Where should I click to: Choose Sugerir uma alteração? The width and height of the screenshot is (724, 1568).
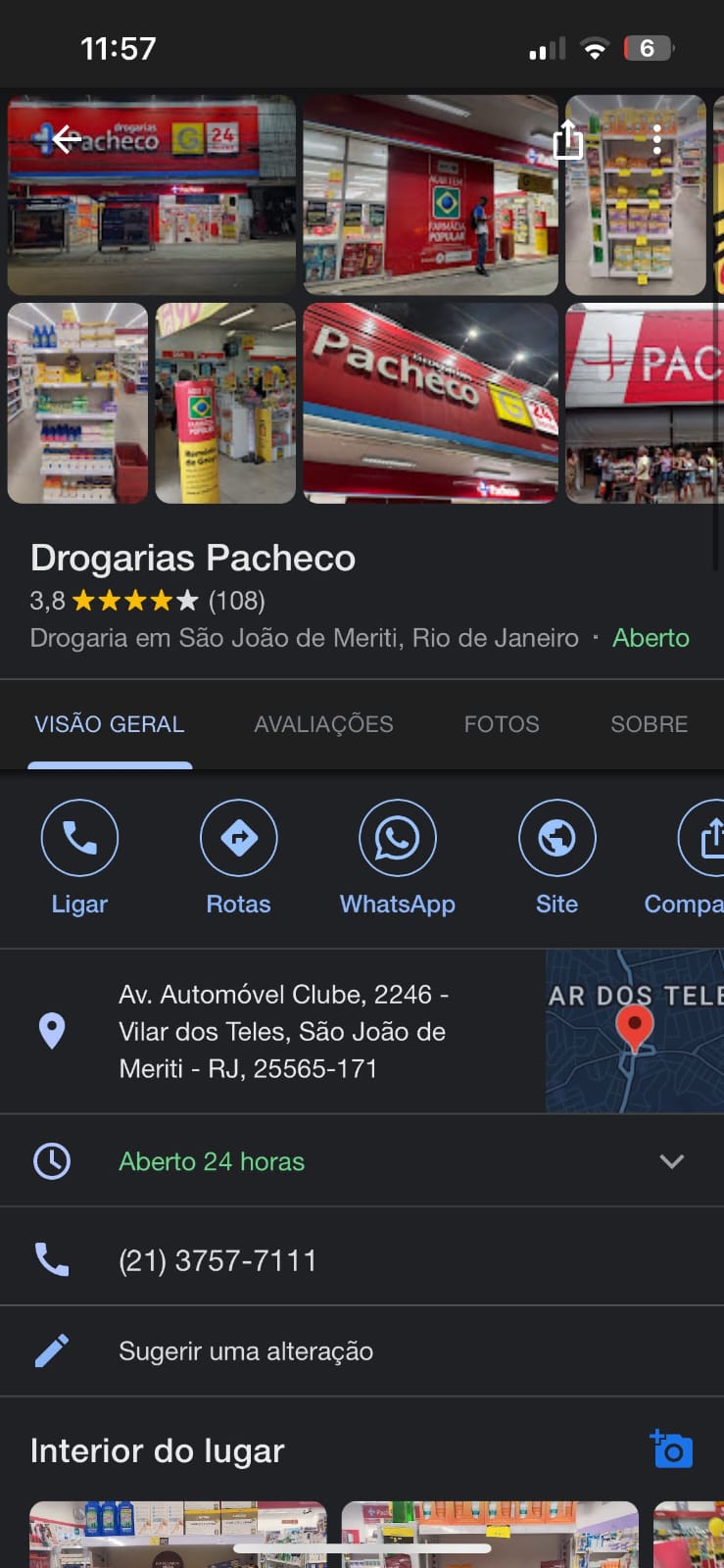point(246,1351)
